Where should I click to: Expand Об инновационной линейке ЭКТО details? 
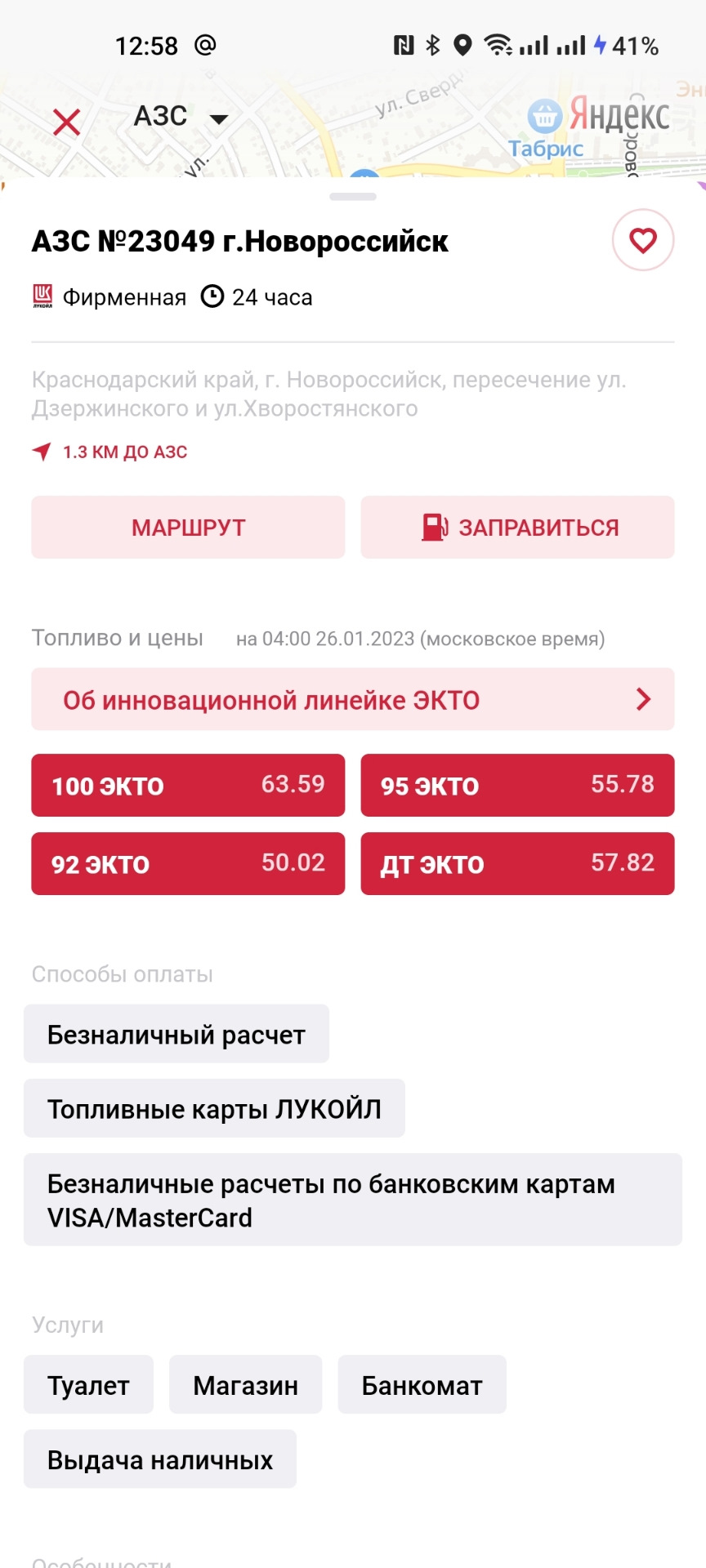pyautogui.click(x=353, y=699)
